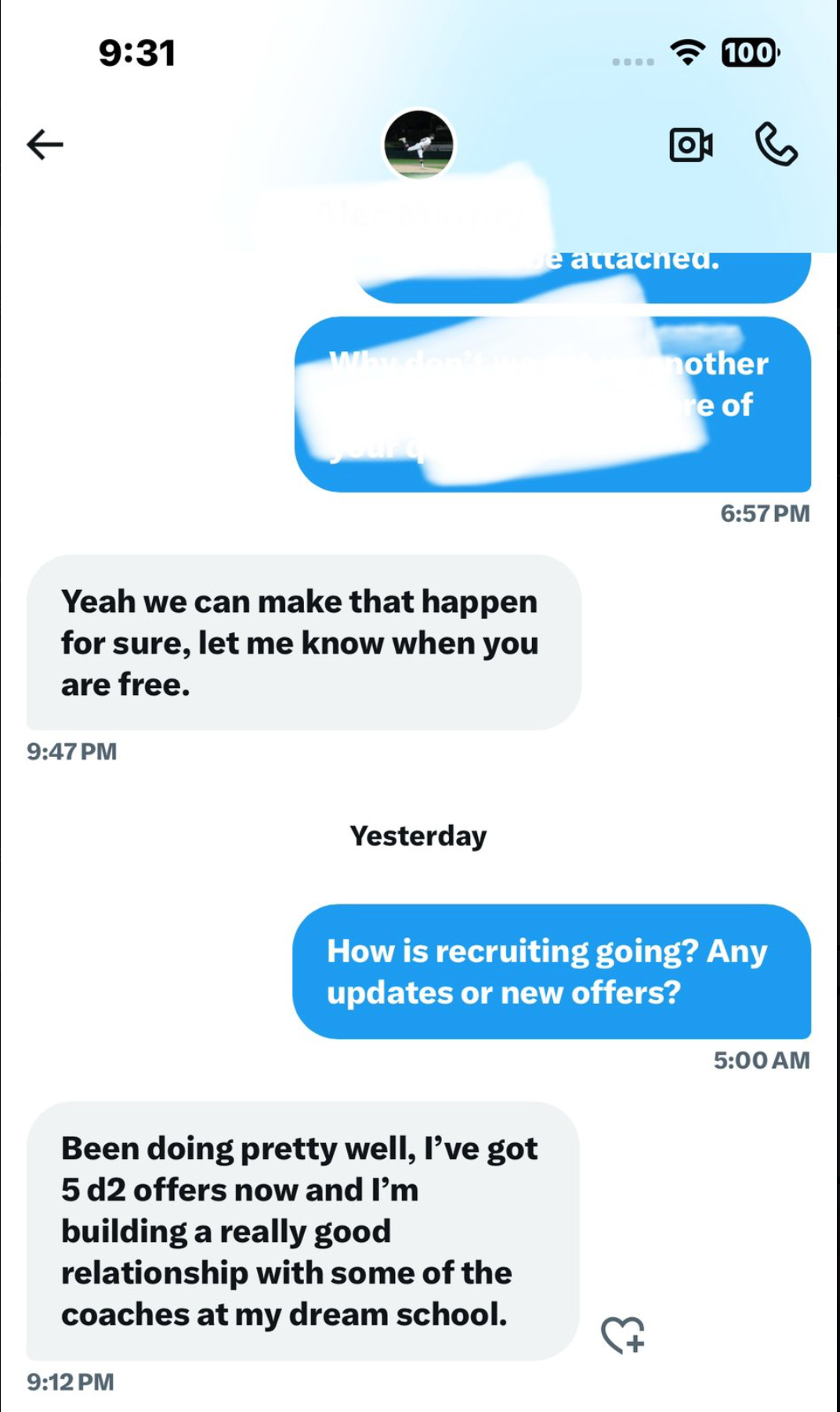840x1412 pixels.
Task: Start a video call with this contact
Action: (690, 145)
